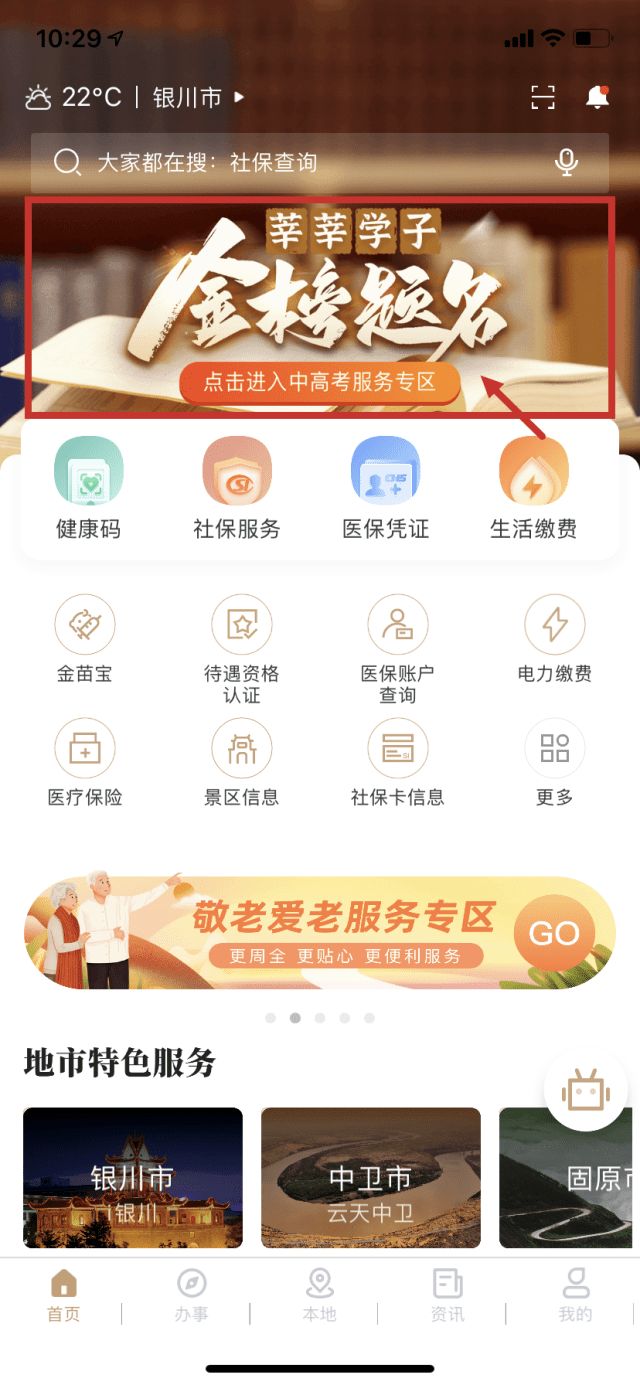The image size is (640, 1385).
Task: Open the QR scan icon
Action: [x=542, y=97]
